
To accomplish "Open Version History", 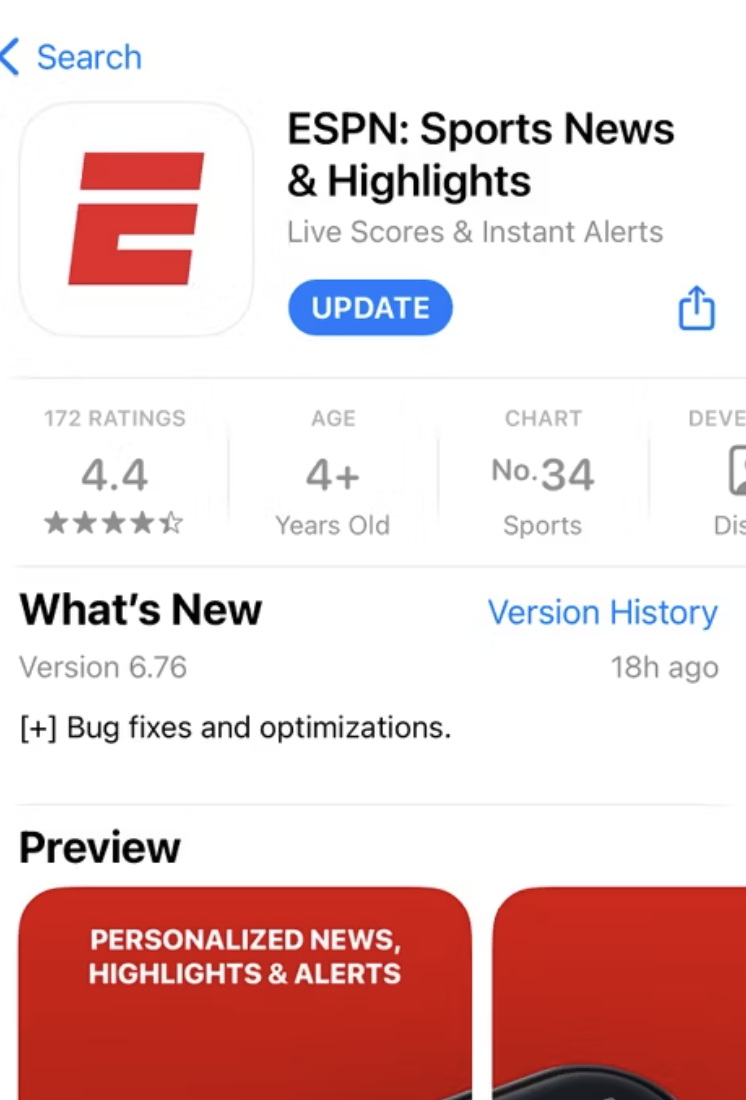I will click(x=602, y=612).
